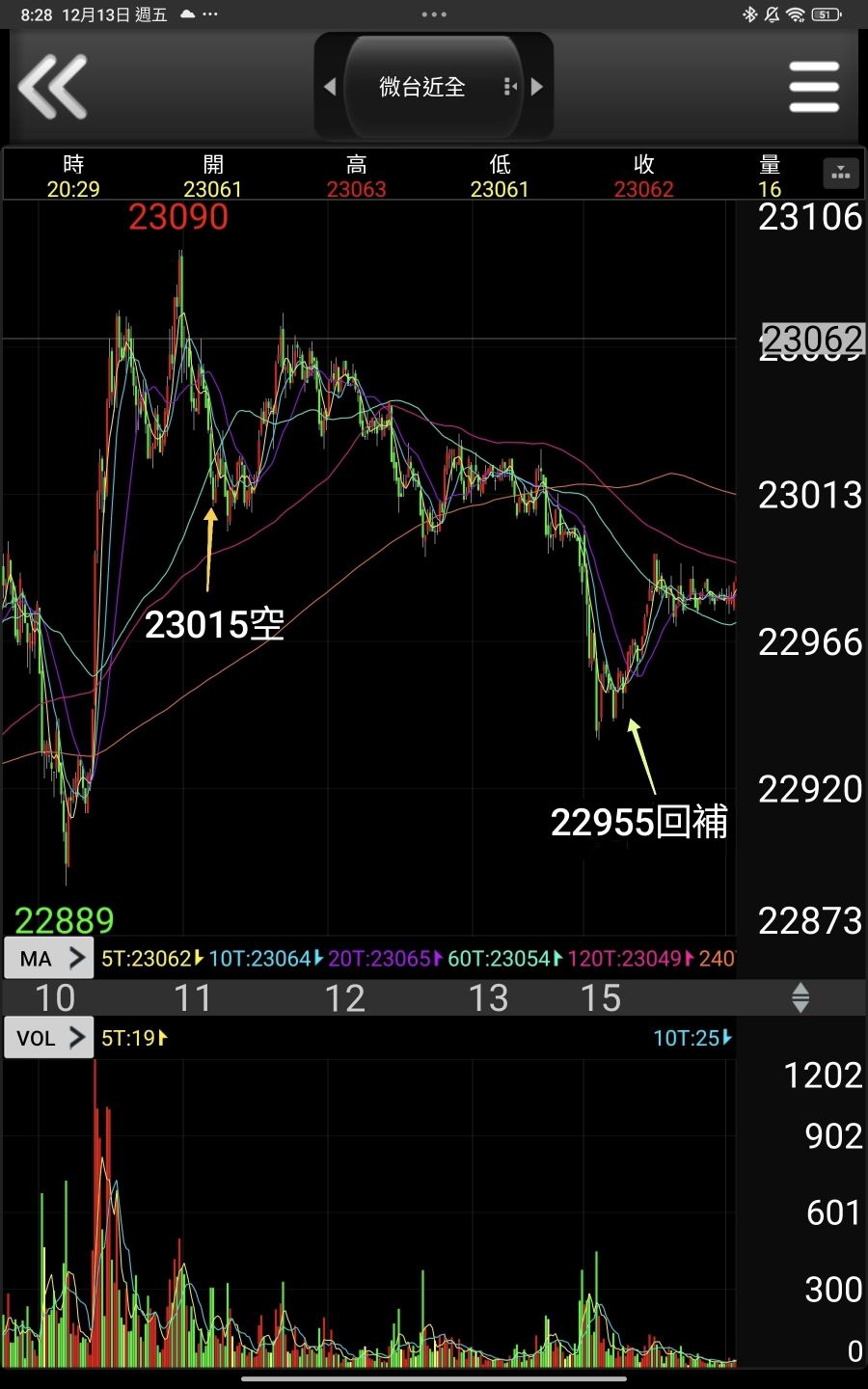Switch to the next instrument with right arrow

click(x=537, y=87)
